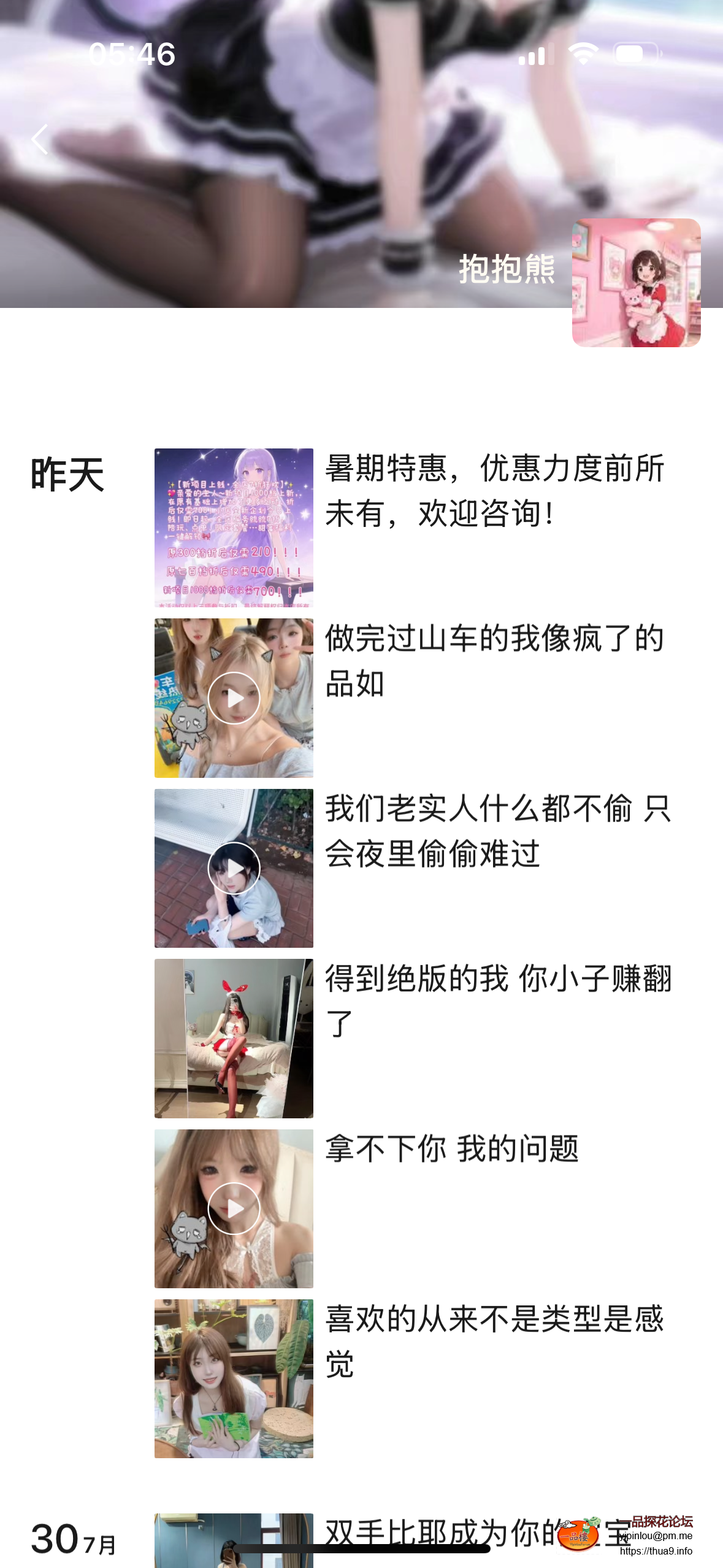Open the bottom post thumbnail dated 30 July

tap(234, 1540)
